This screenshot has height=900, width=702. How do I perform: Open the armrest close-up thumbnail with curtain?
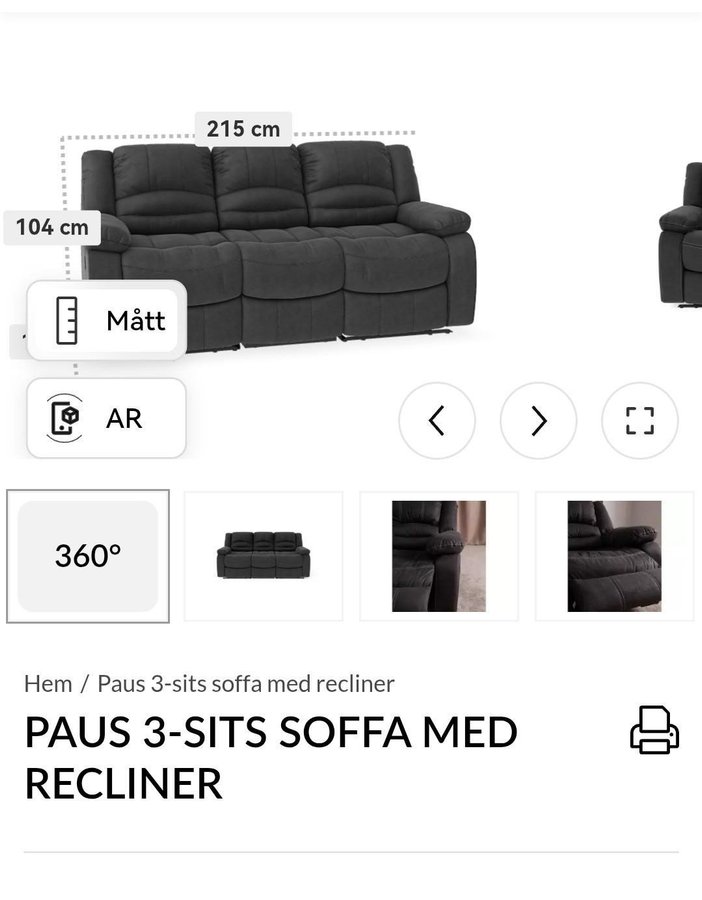point(439,556)
